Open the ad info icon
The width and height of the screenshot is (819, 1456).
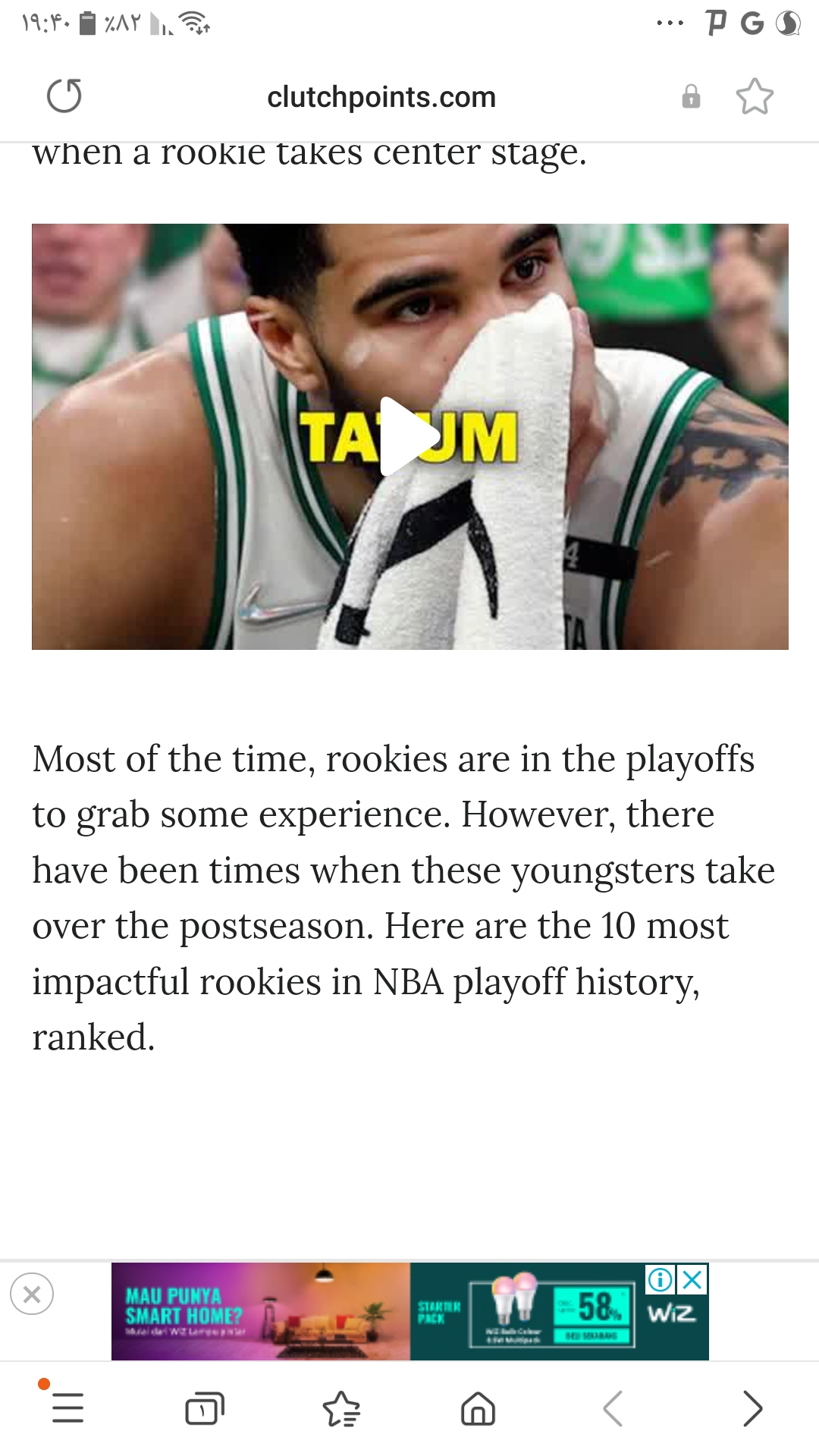pyautogui.click(x=660, y=1280)
